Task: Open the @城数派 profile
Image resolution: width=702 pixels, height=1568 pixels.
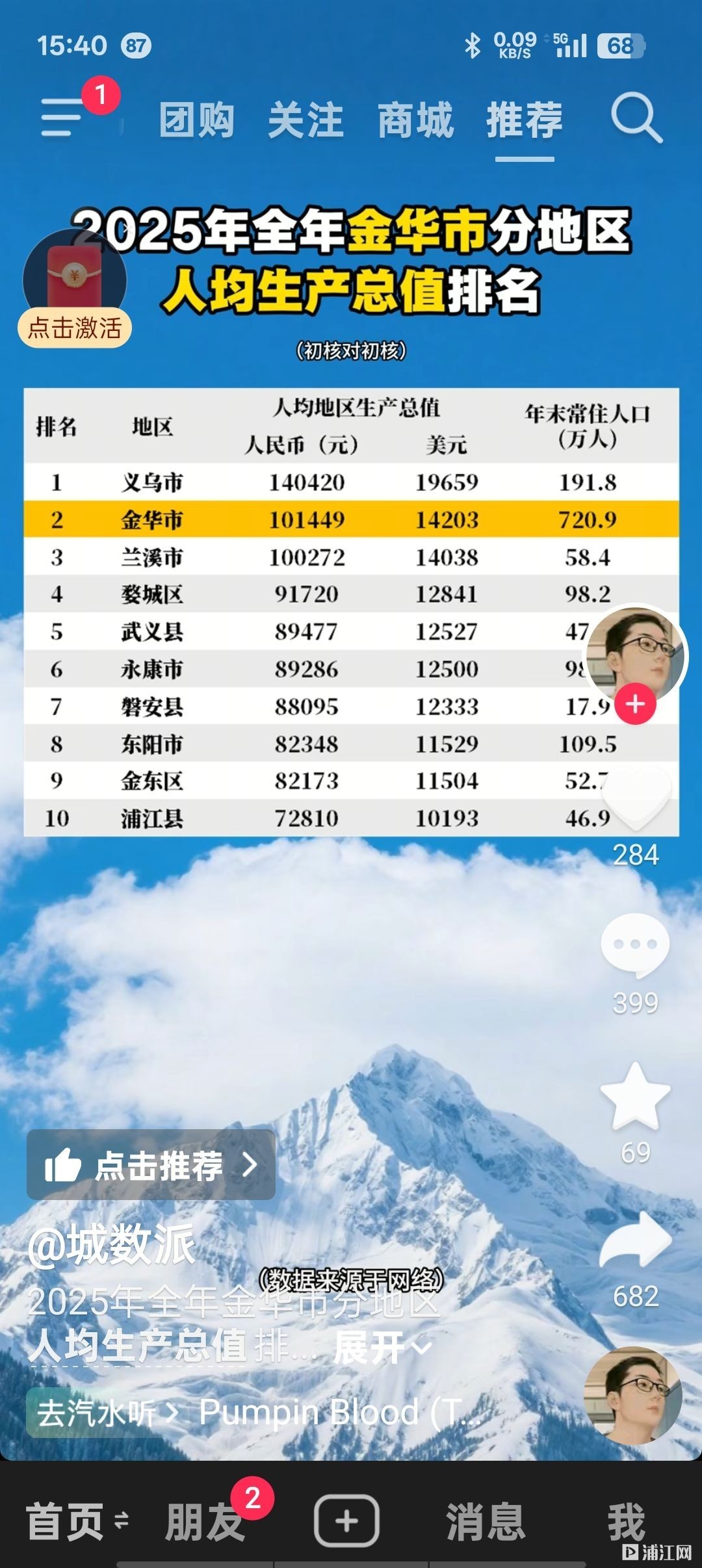Action: [x=112, y=1244]
